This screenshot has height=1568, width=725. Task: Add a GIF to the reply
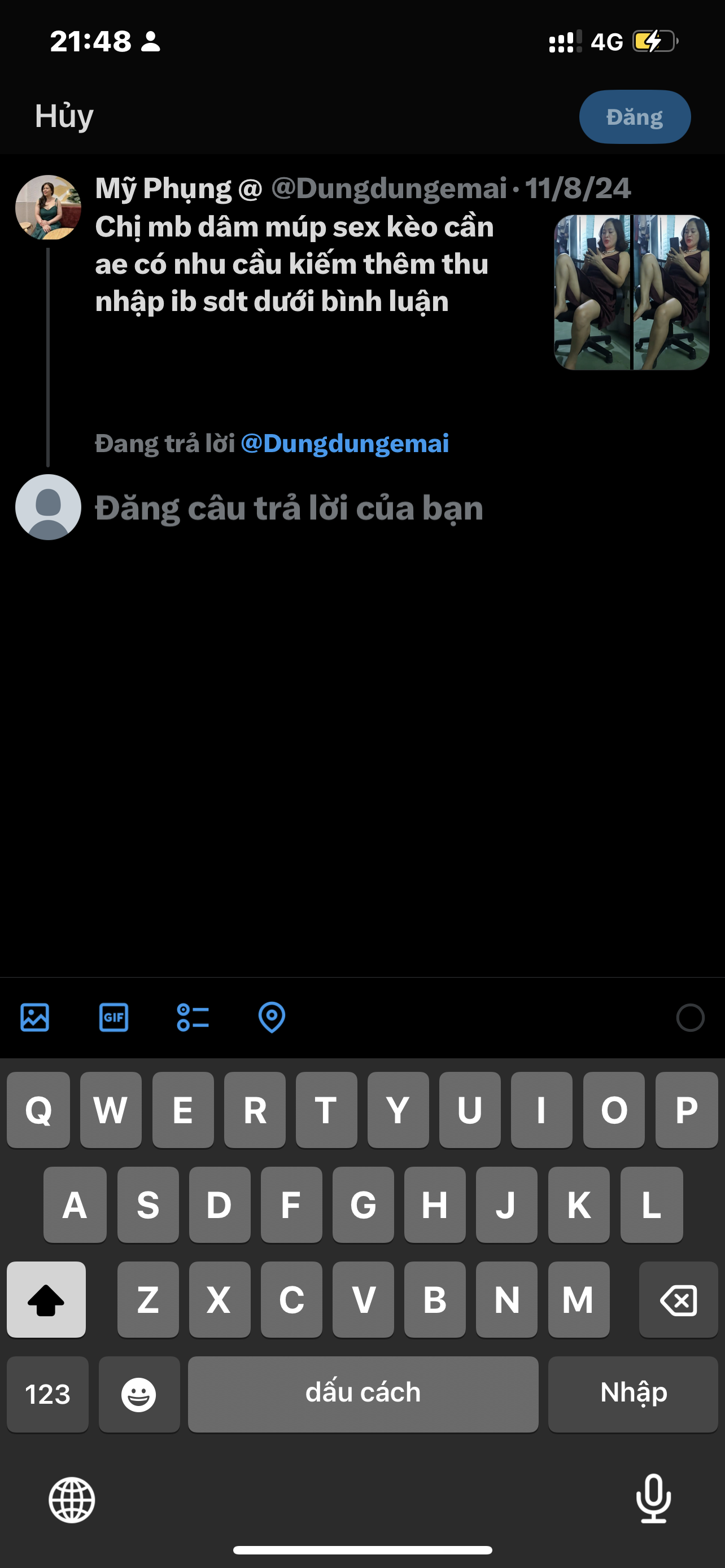[114, 1017]
